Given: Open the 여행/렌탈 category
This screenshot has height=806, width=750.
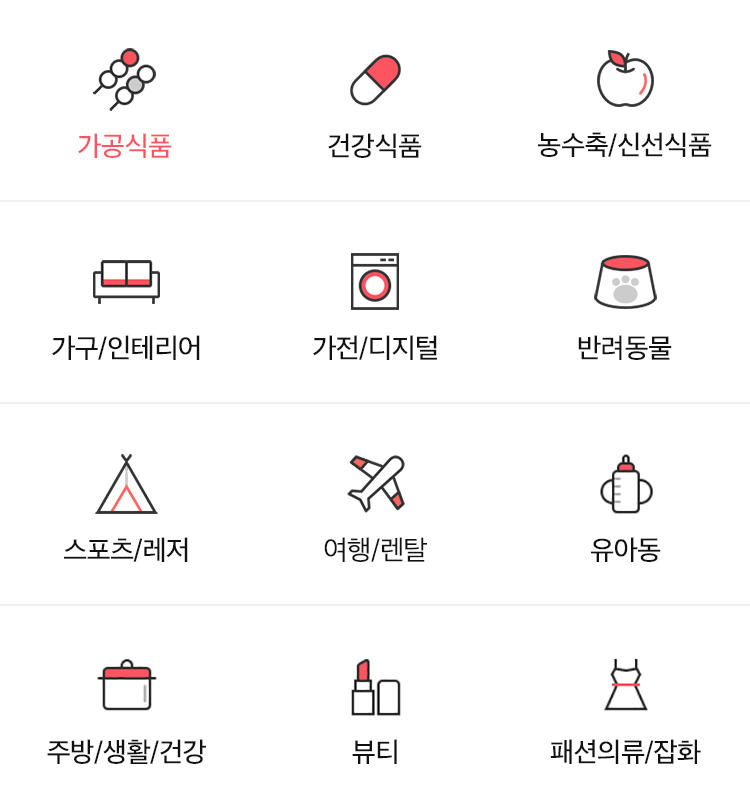Looking at the screenshot, I should click(375, 507).
